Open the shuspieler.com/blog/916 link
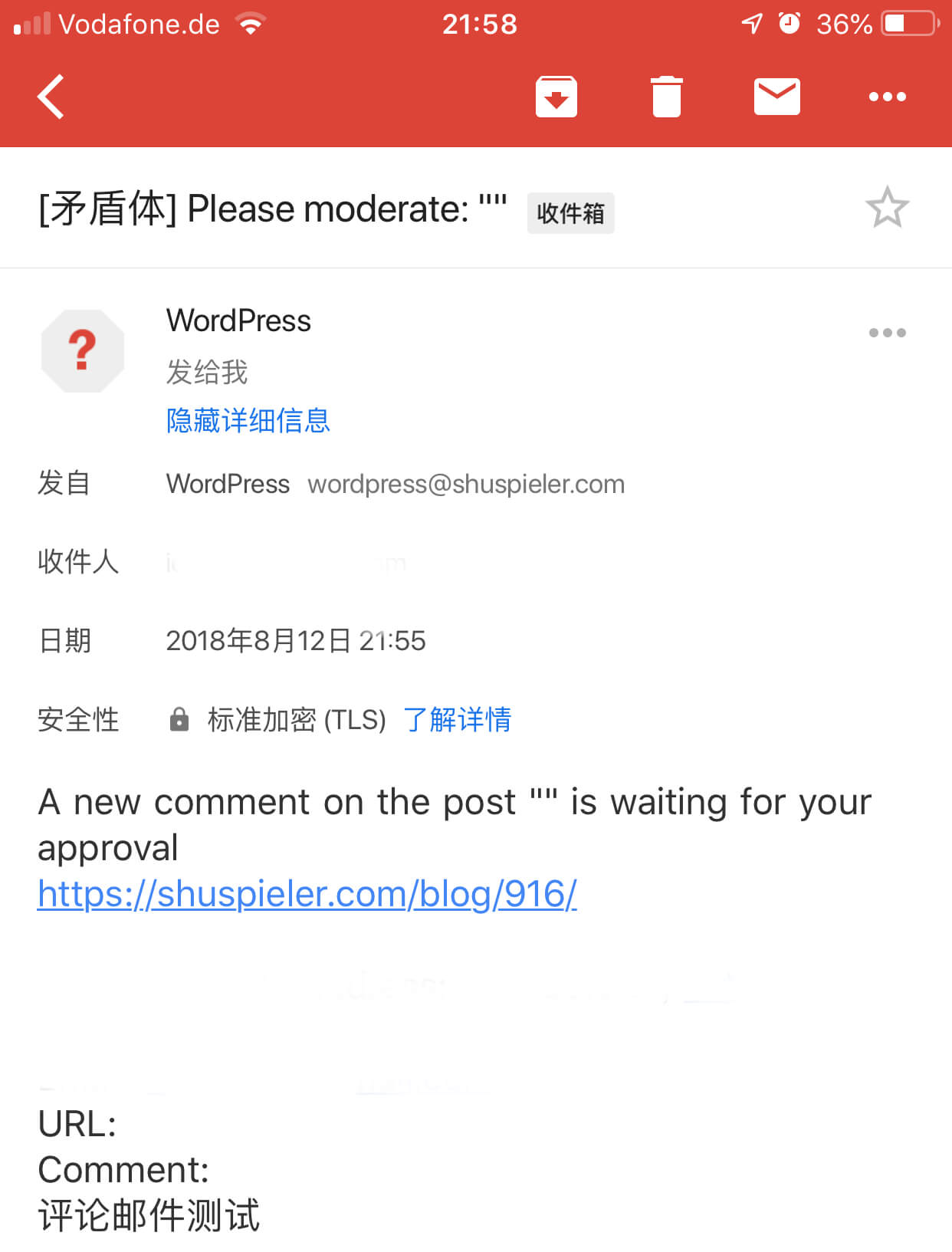 coord(307,894)
